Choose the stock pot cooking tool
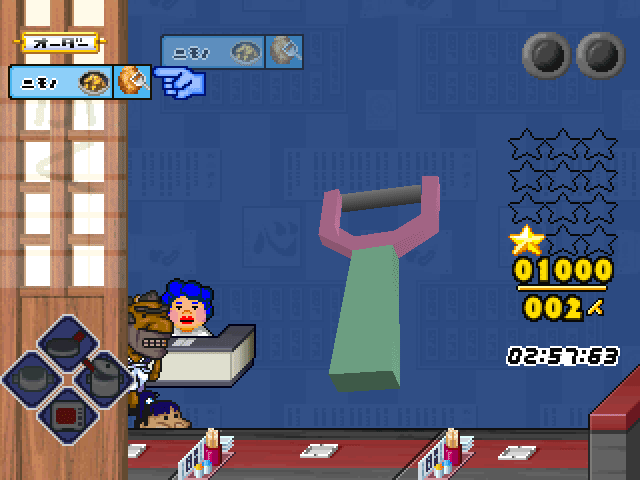This screenshot has width=640, height=480. tap(34, 378)
